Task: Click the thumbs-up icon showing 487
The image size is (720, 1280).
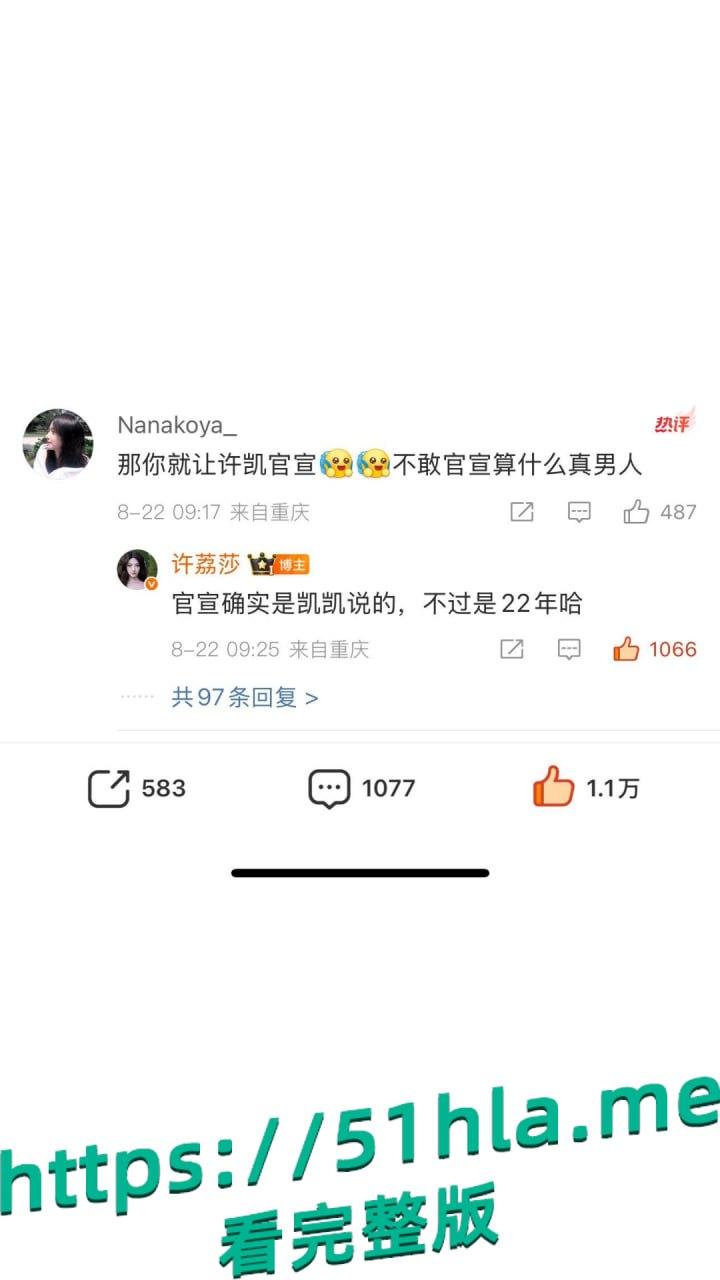Action: coord(638,512)
